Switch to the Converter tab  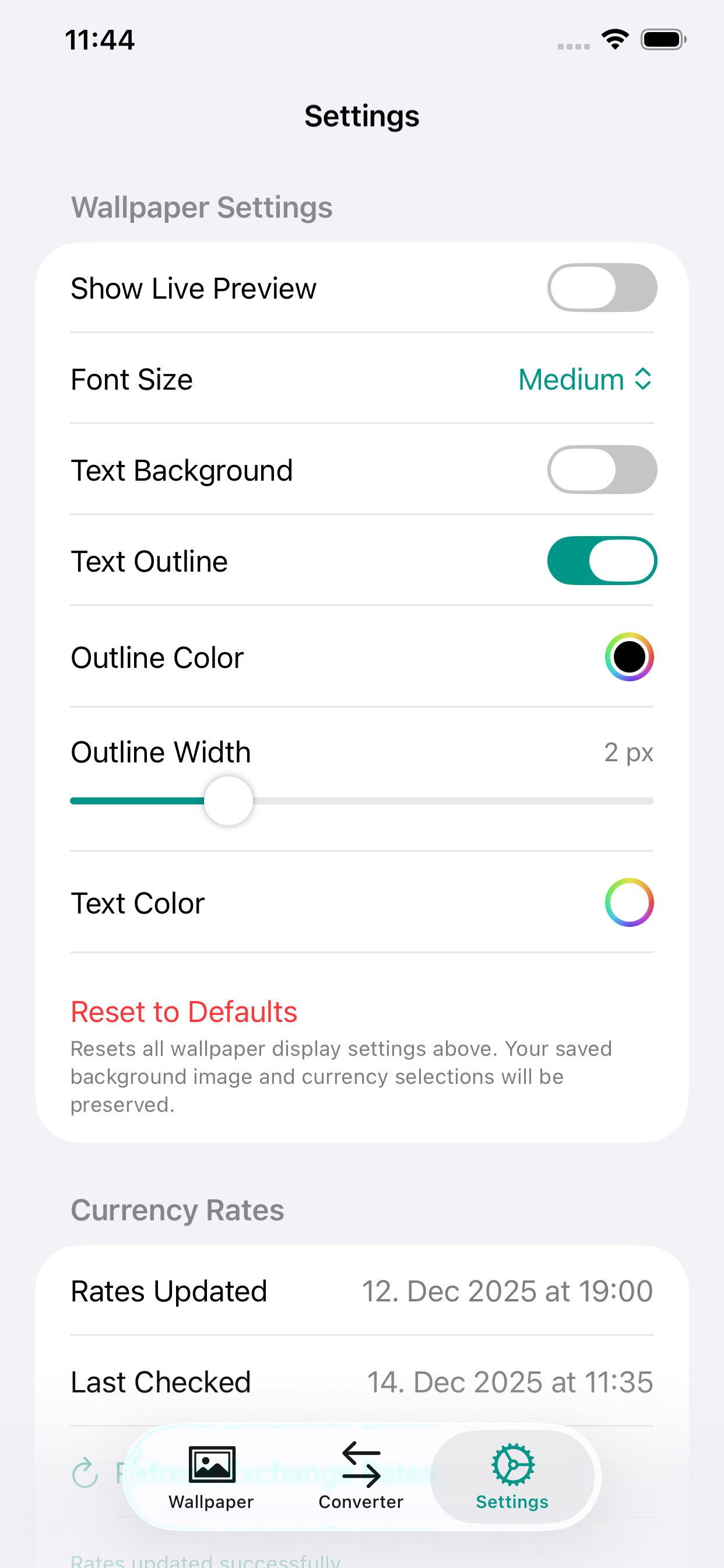point(361,1476)
